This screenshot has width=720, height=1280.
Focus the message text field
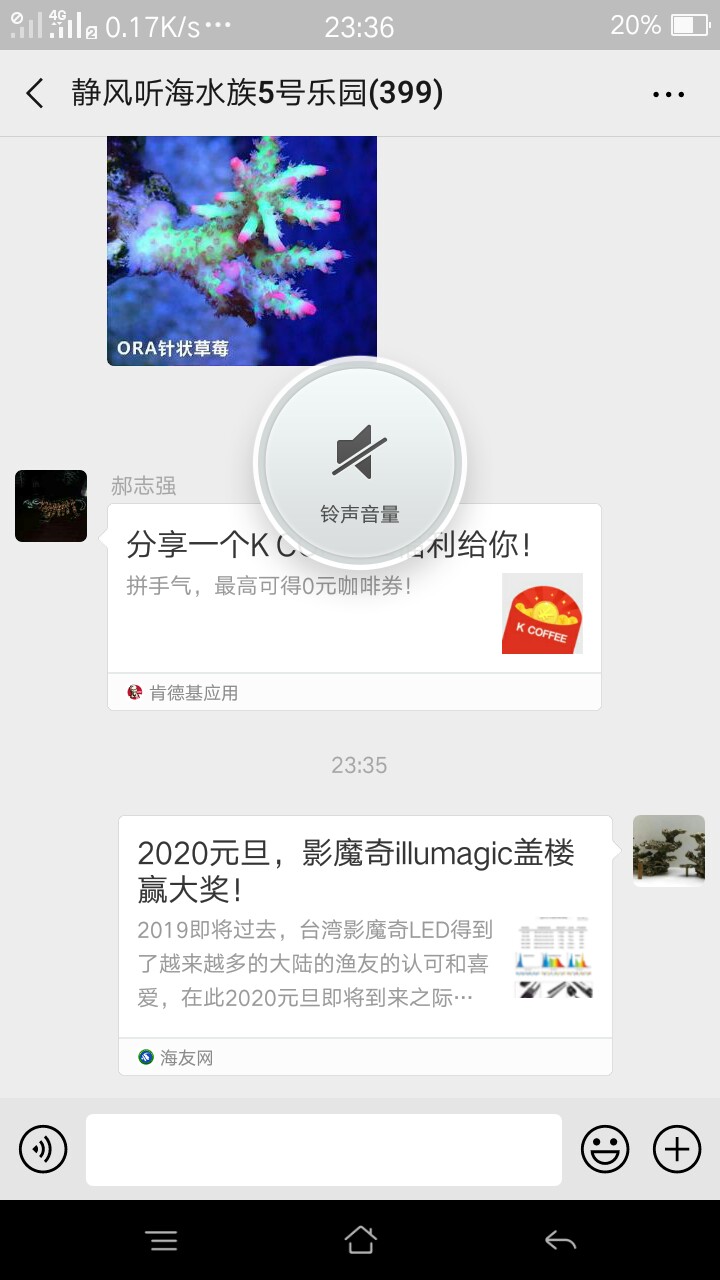[323, 1149]
